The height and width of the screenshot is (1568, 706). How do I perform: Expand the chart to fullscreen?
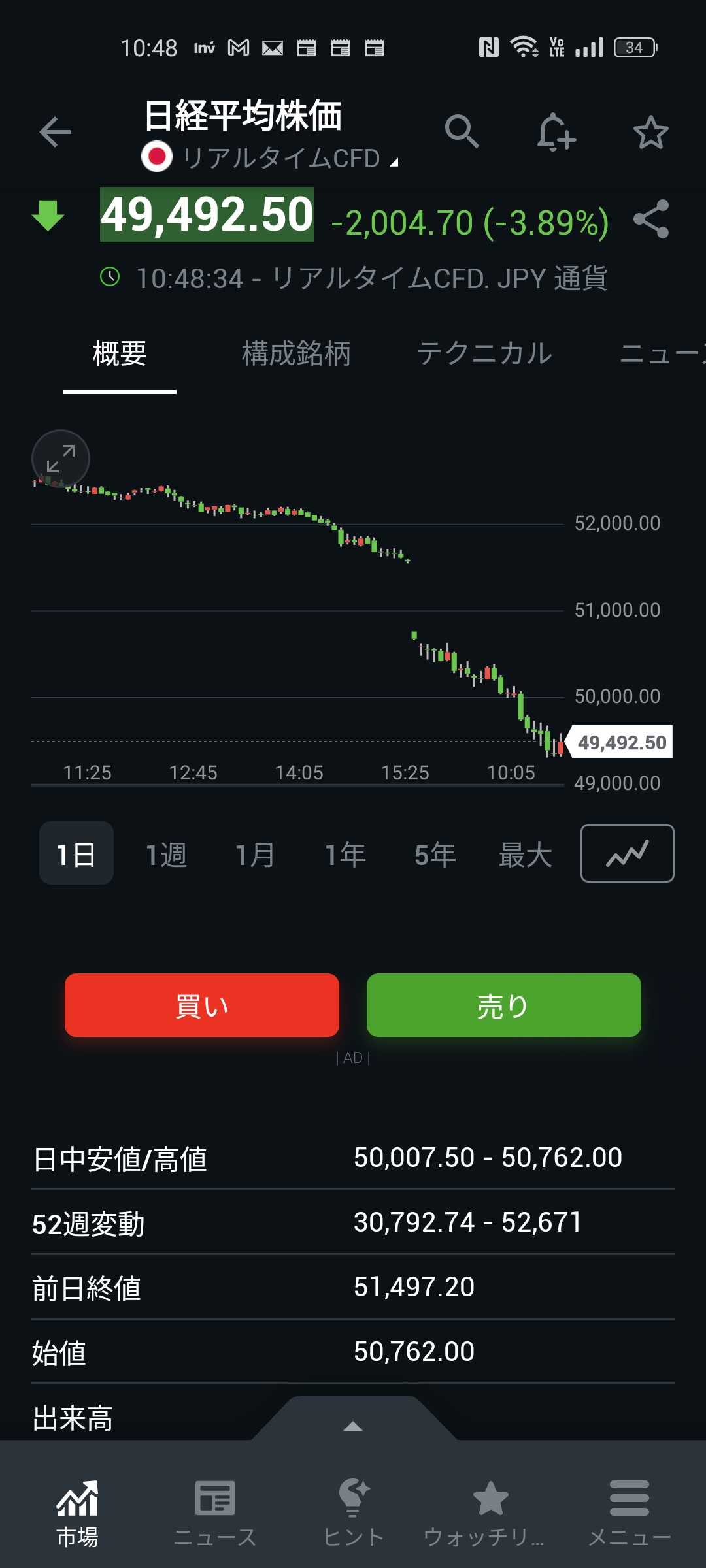(61, 459)
